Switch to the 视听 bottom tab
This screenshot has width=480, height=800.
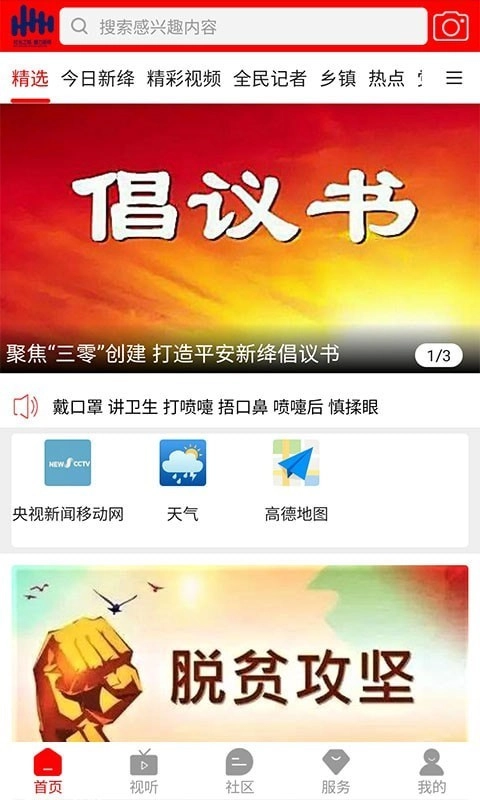point(144,771)
